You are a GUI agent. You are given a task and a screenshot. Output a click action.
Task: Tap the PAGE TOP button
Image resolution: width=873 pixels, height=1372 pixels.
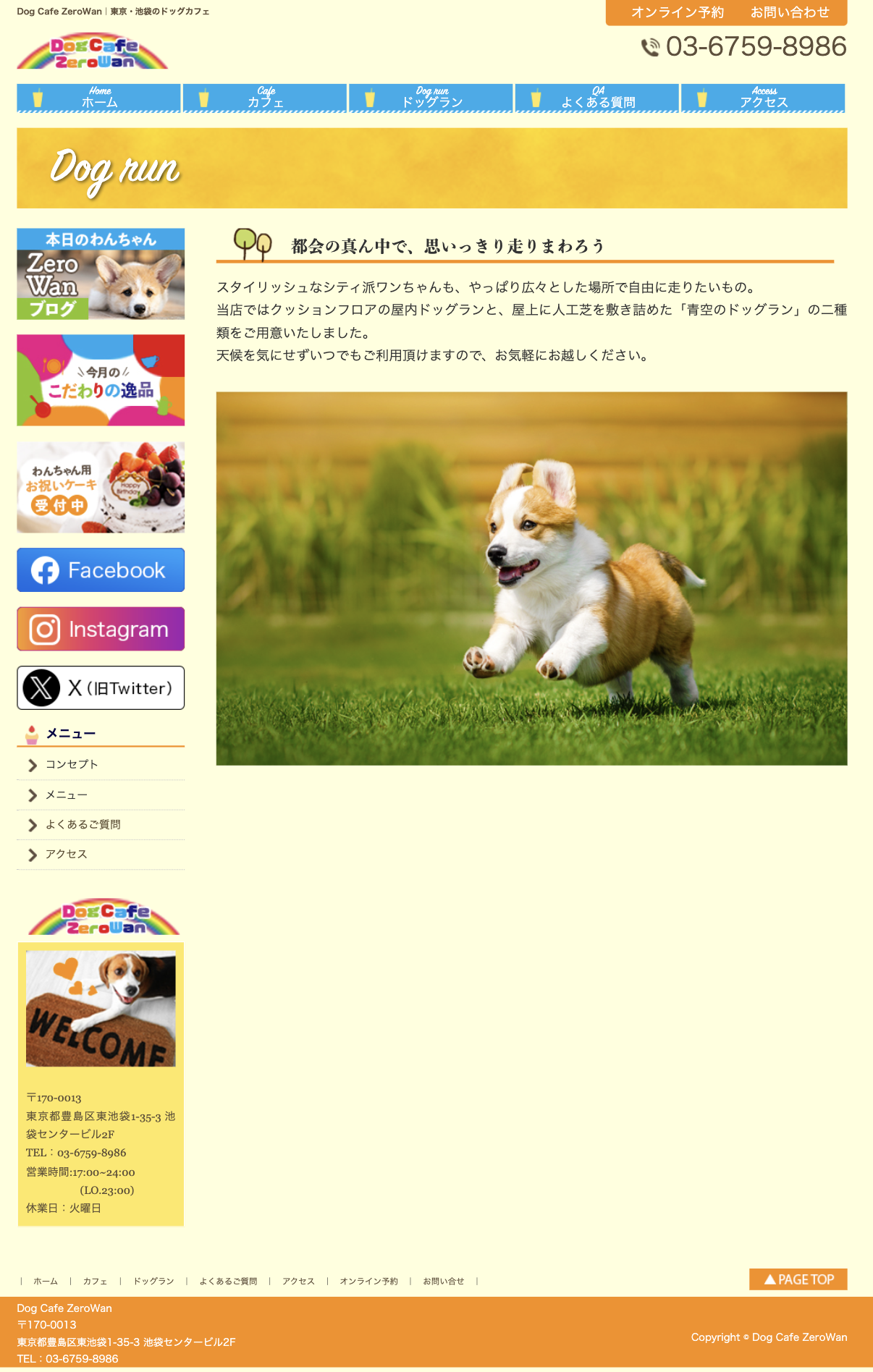point(798,1279)
